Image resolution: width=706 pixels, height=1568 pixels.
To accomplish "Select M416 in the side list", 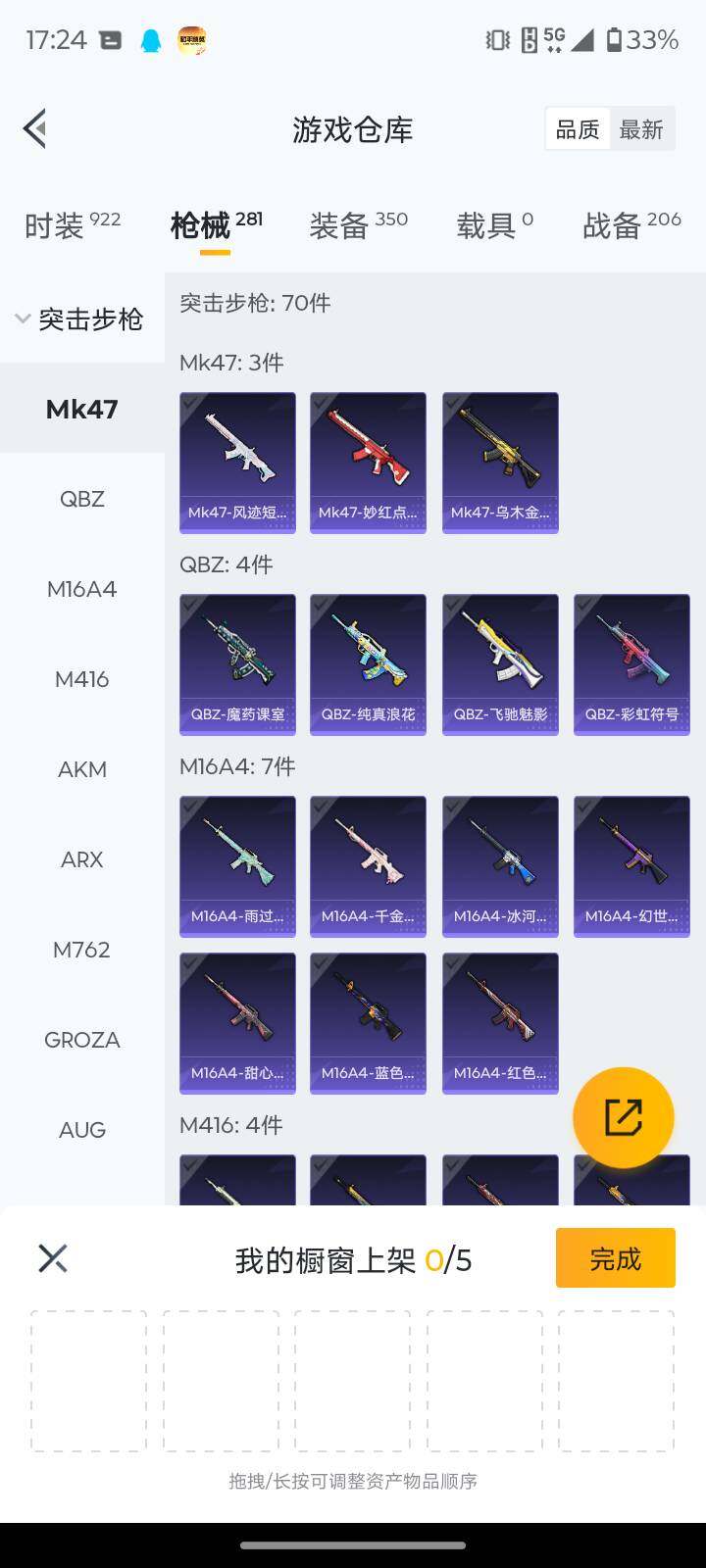I will (x=81, y=679).
